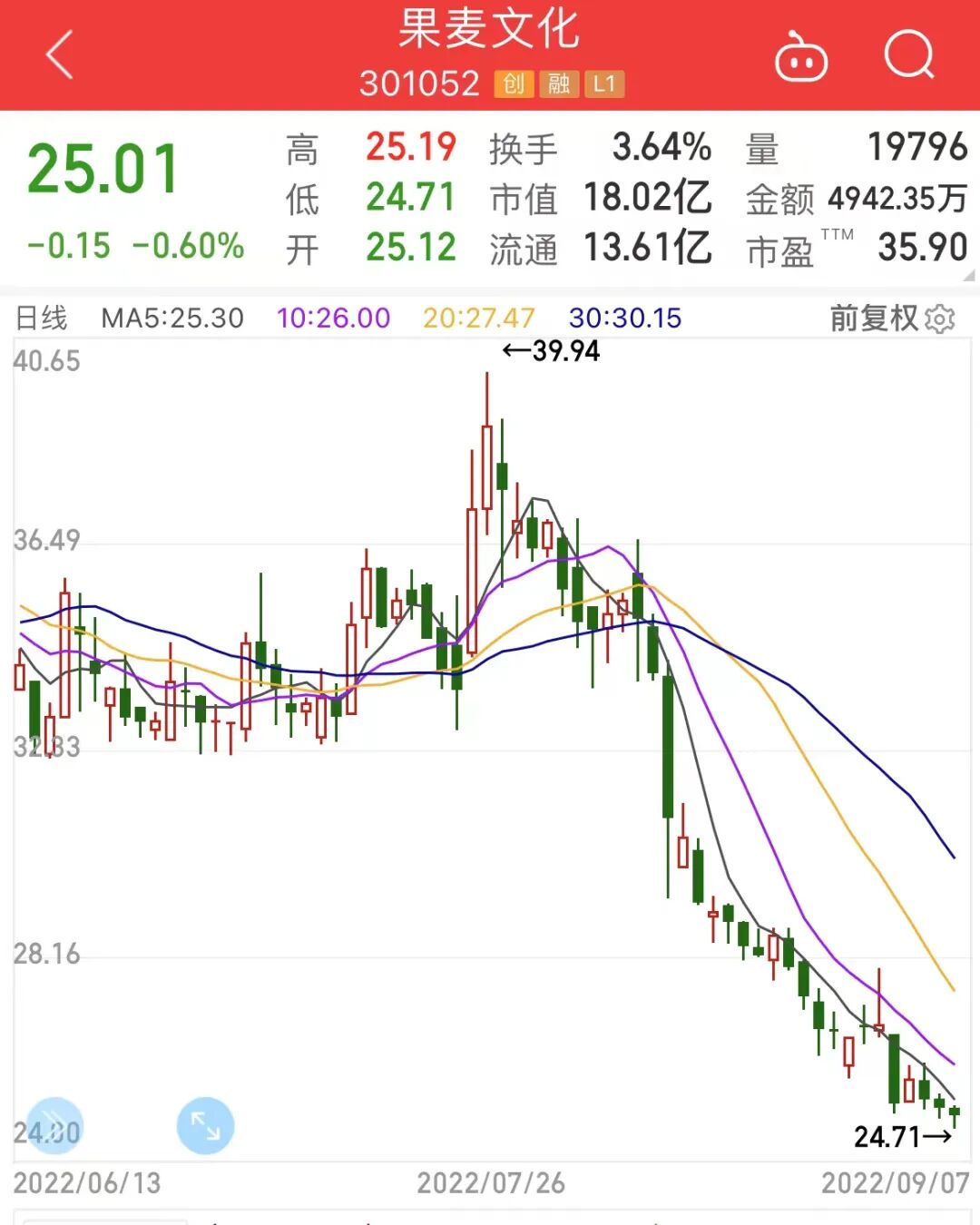This screenshot has width=980, height=1225.
Task: Open the 前复权 chart settings gear
Action: [940, 318]
